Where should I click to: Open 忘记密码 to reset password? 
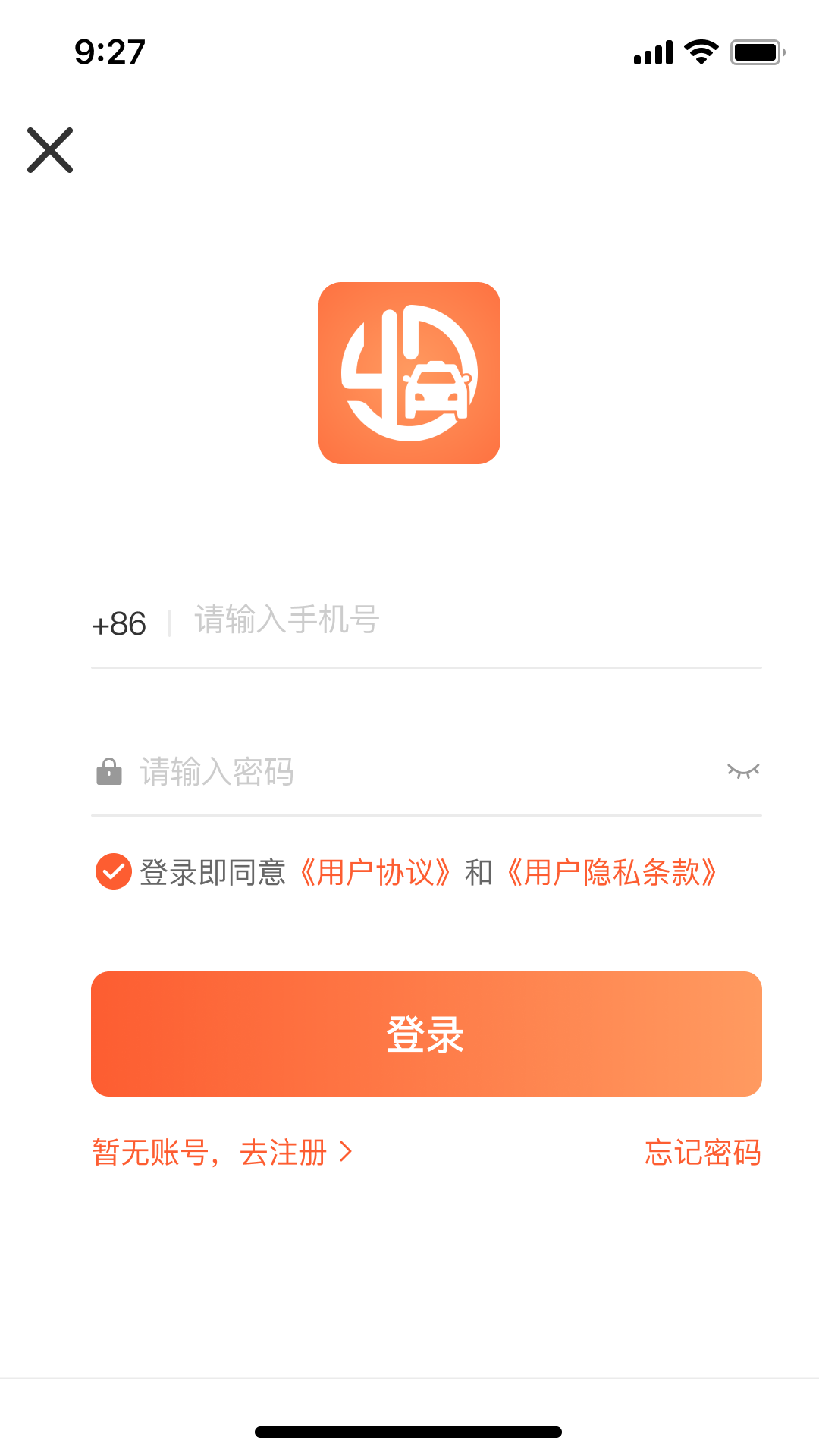702,1153
